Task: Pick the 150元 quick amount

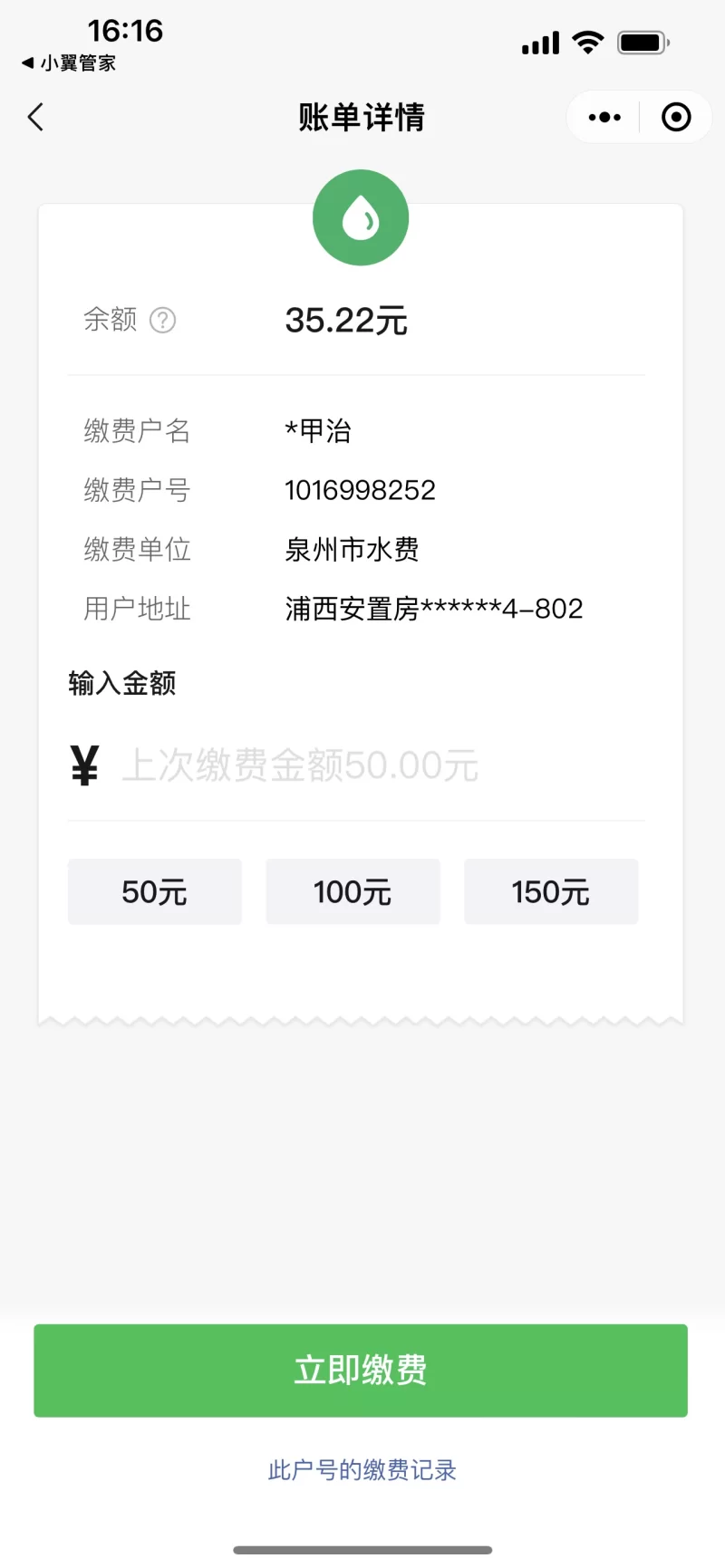Action: [551, 892]
